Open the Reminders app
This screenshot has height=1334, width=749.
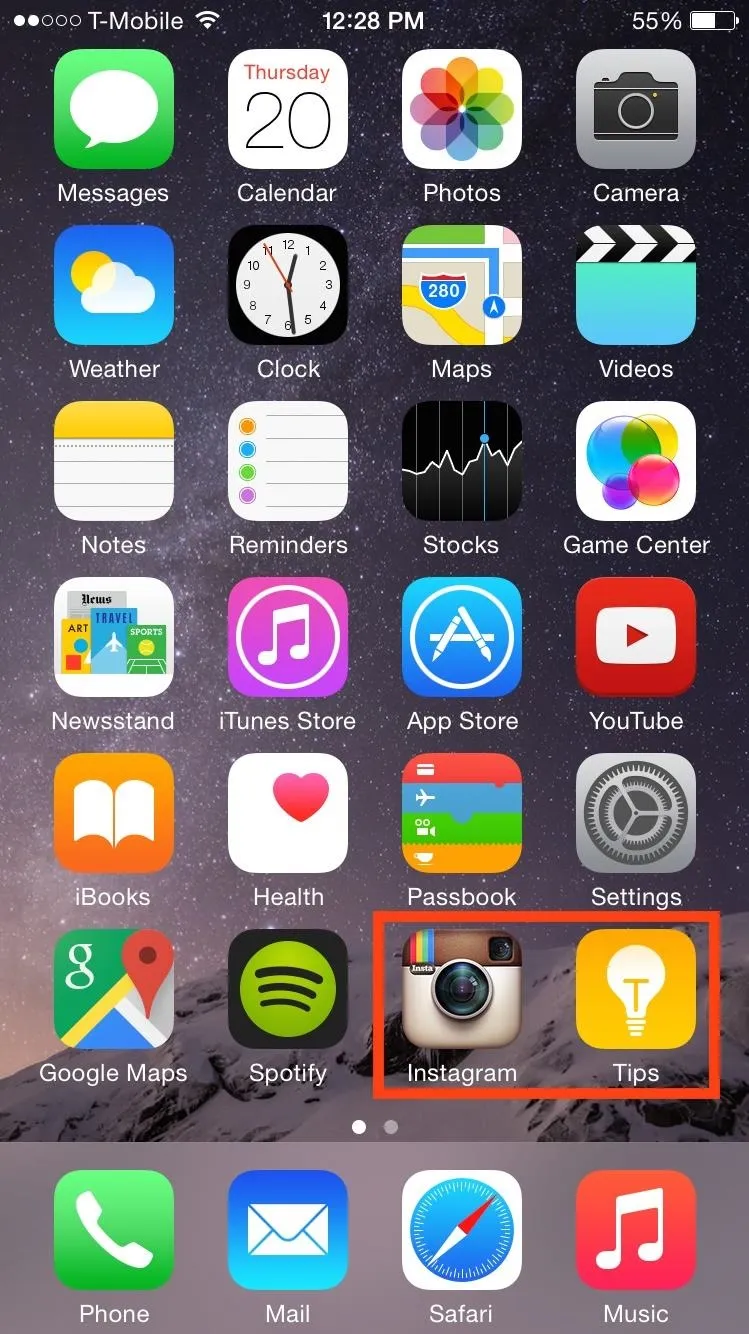click(288, 461)
